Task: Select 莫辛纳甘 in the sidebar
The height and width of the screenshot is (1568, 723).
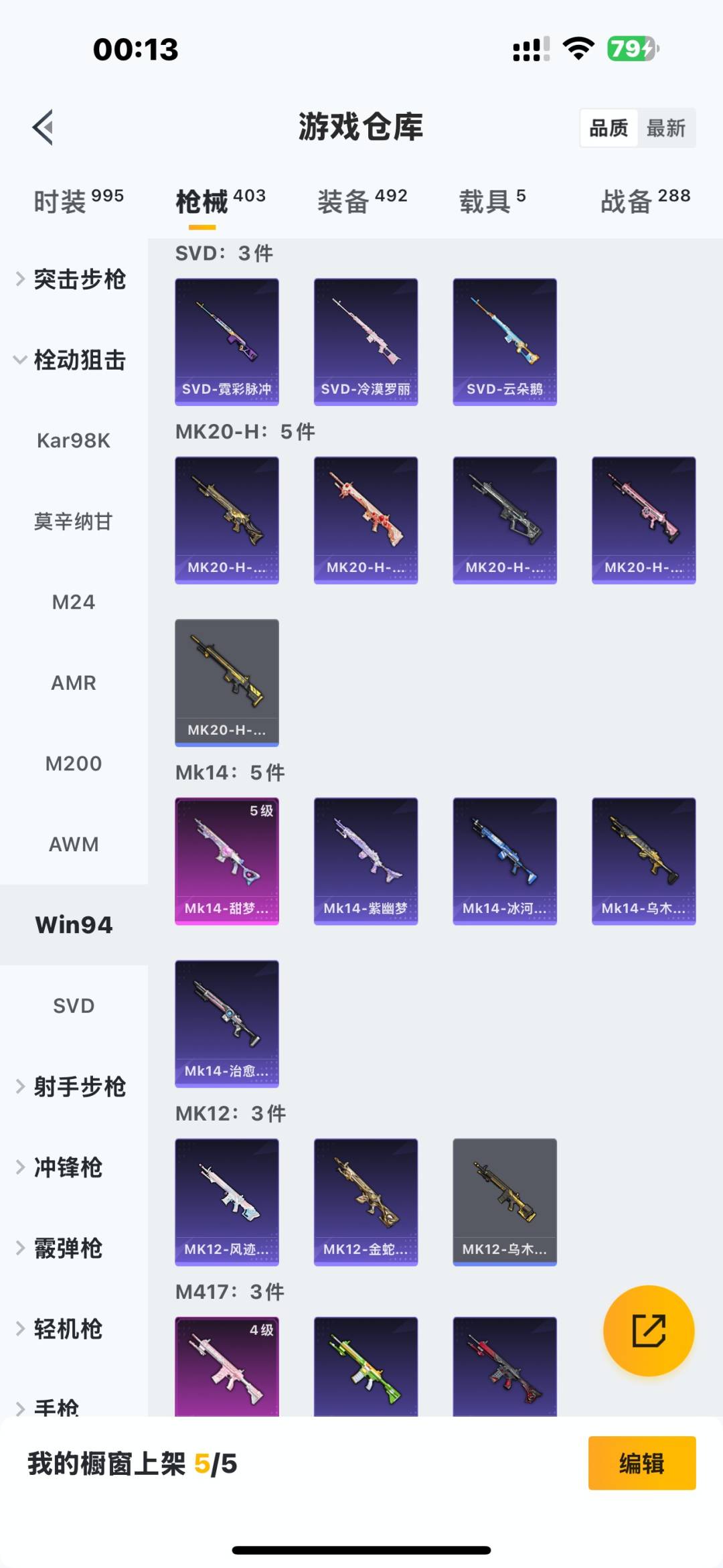Action: tap(74, 522)
